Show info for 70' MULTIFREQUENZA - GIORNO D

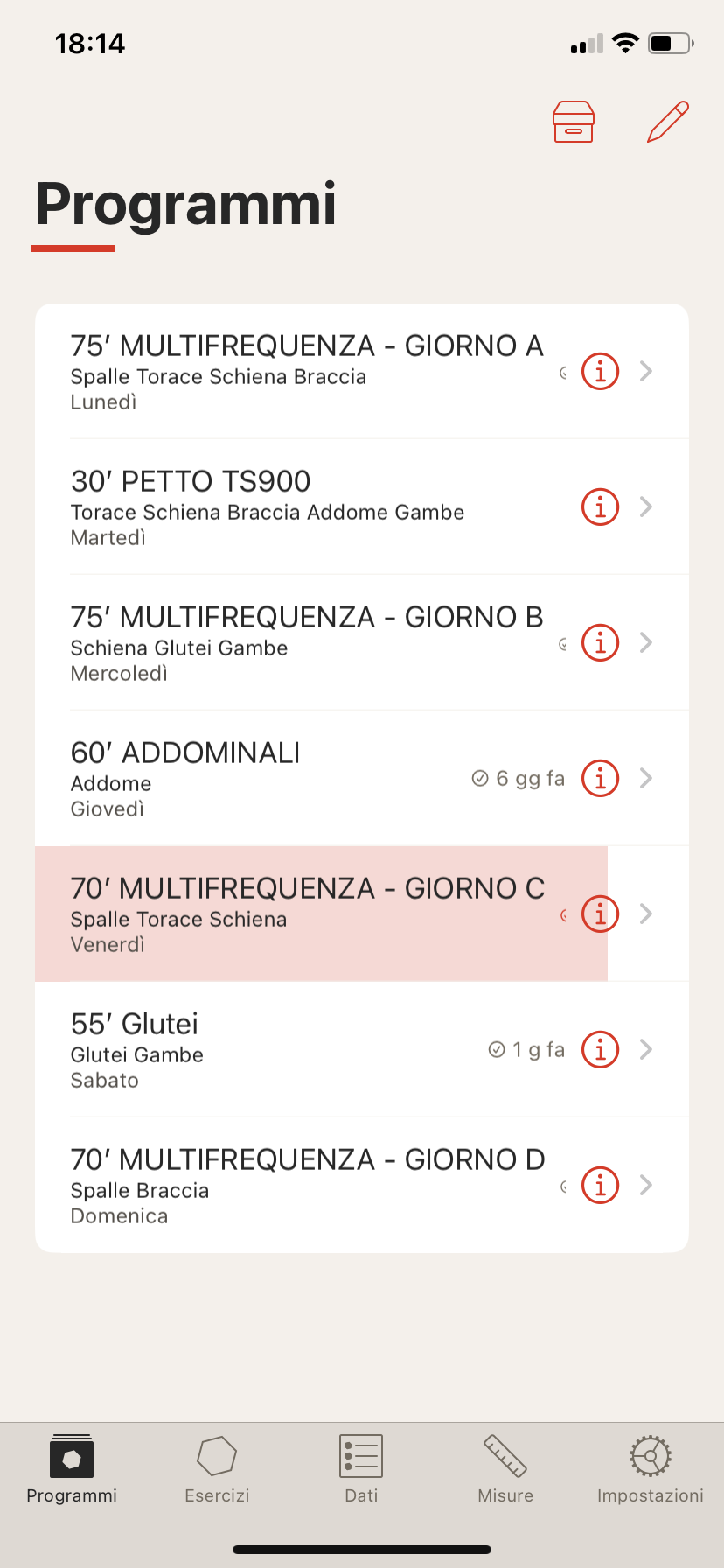601,1186
